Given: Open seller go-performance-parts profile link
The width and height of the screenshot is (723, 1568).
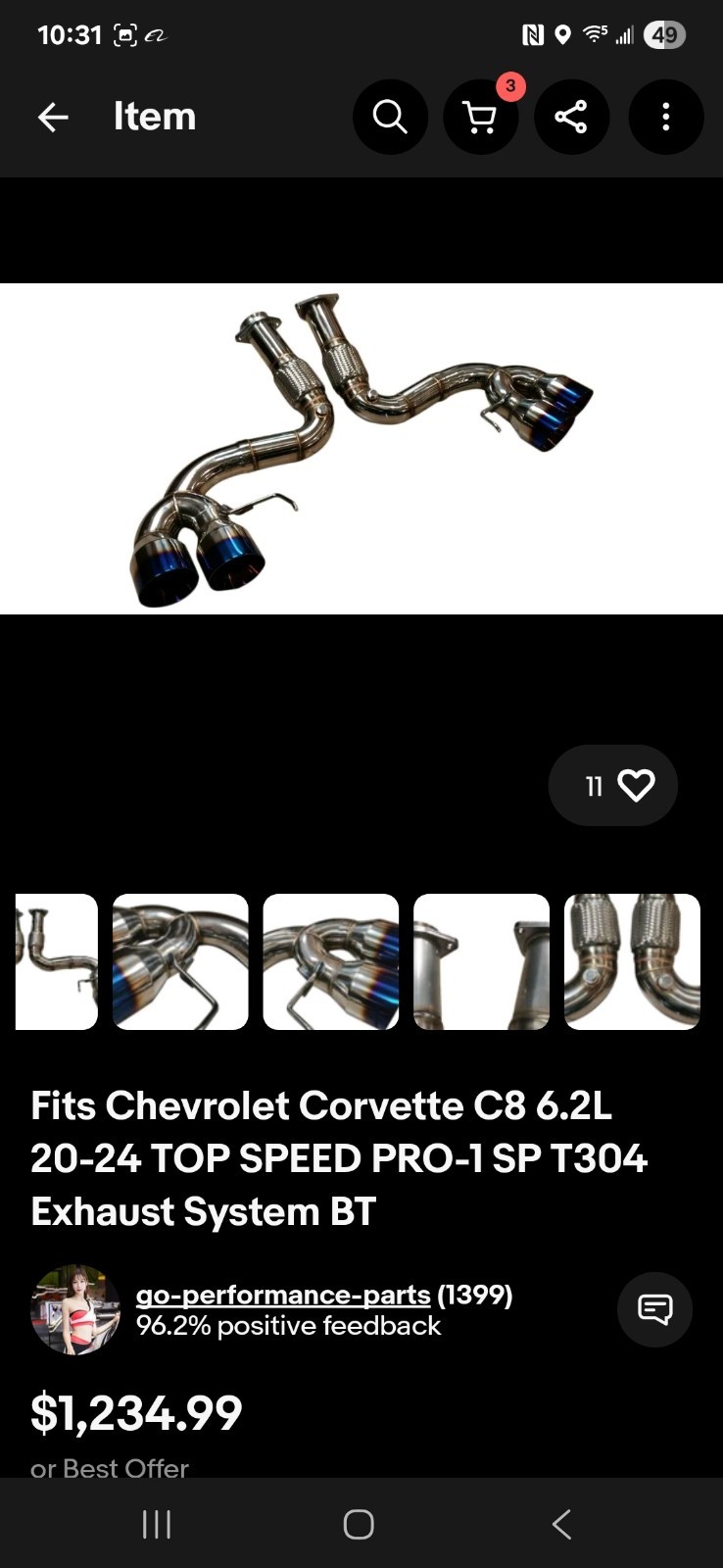Looking at the screenshot, I should (x=283, y=1295).
